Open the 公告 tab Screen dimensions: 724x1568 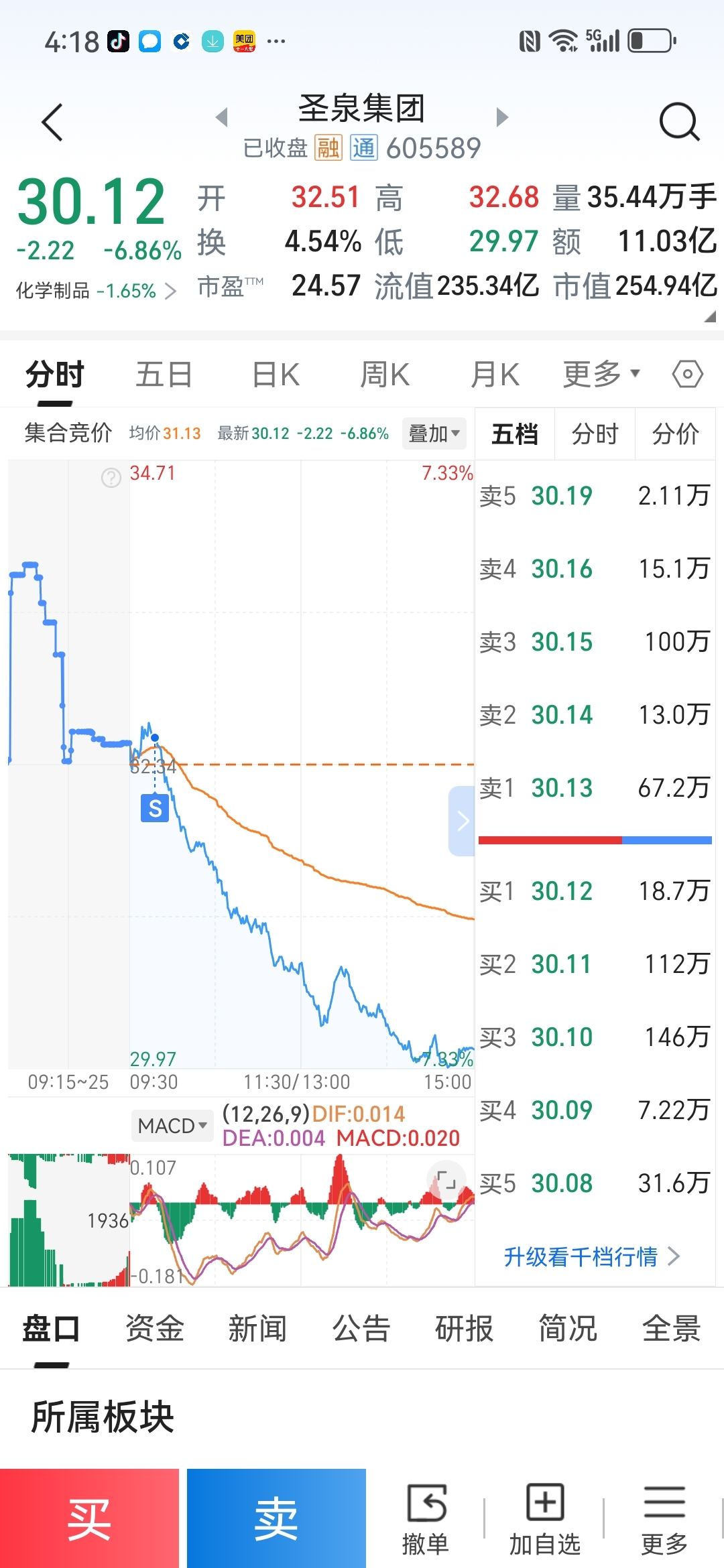[361, 1328]
